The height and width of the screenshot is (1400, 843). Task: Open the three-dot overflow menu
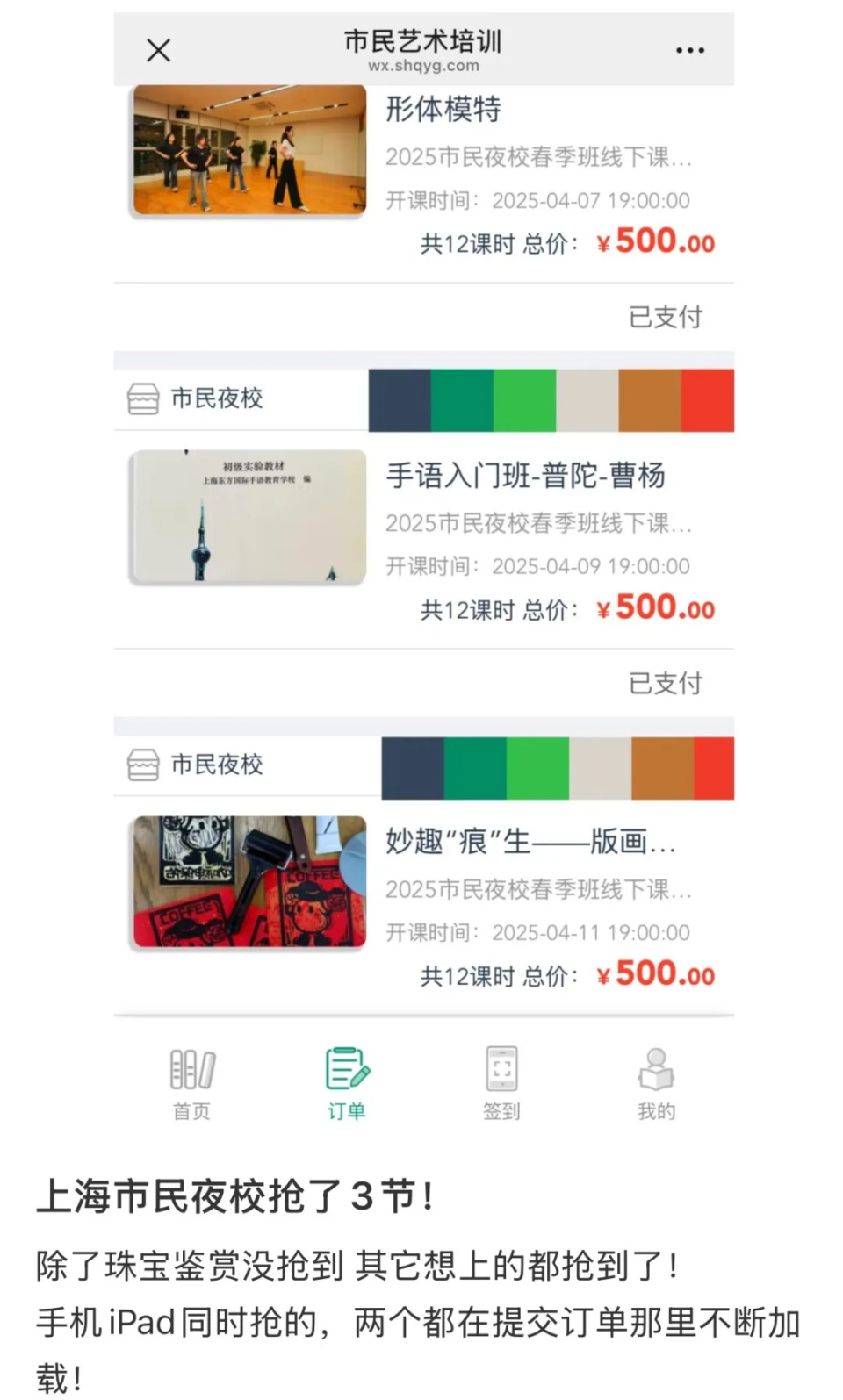coord(689,50)
